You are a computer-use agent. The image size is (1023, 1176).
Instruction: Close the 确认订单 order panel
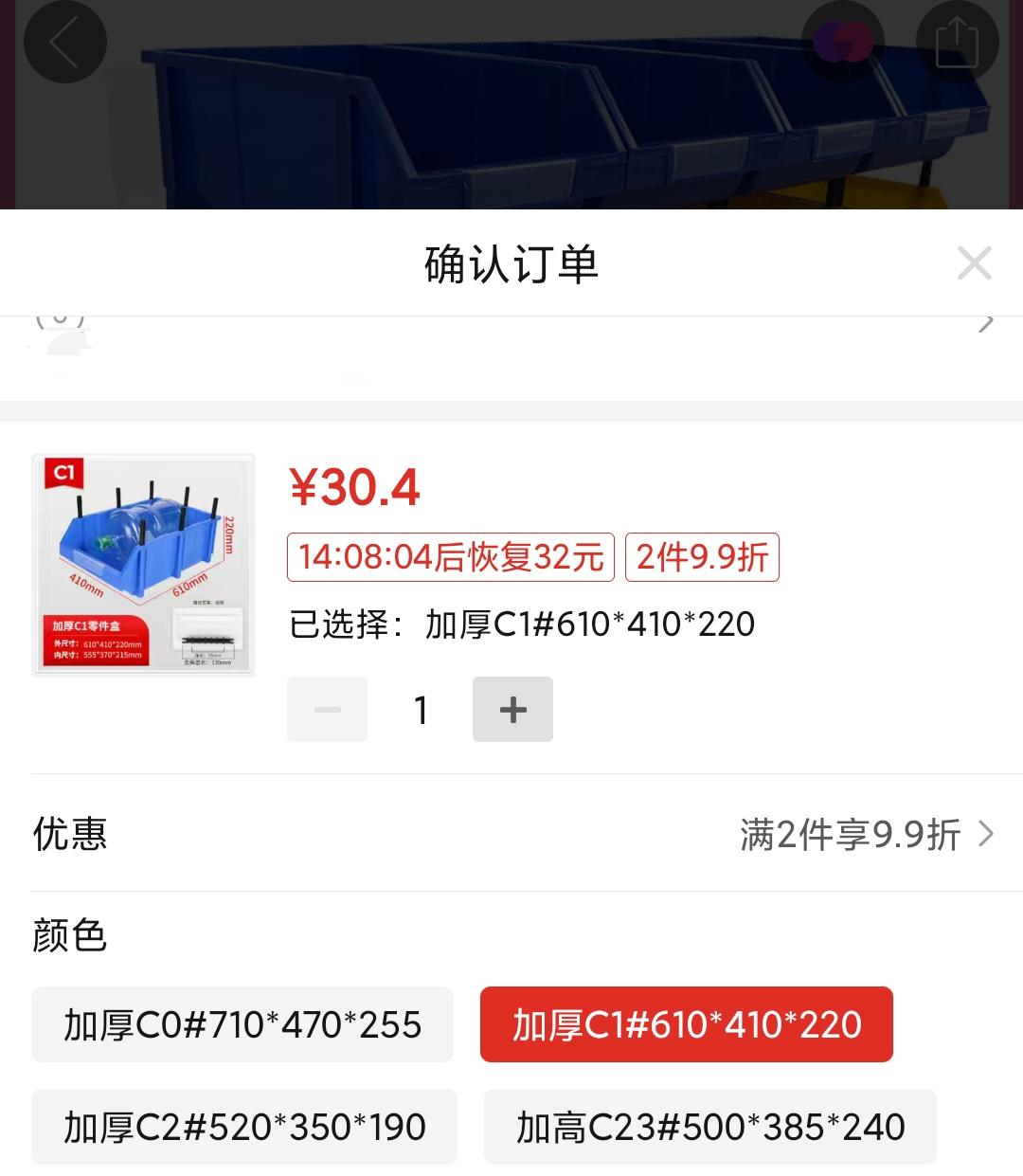pos(975,263)
